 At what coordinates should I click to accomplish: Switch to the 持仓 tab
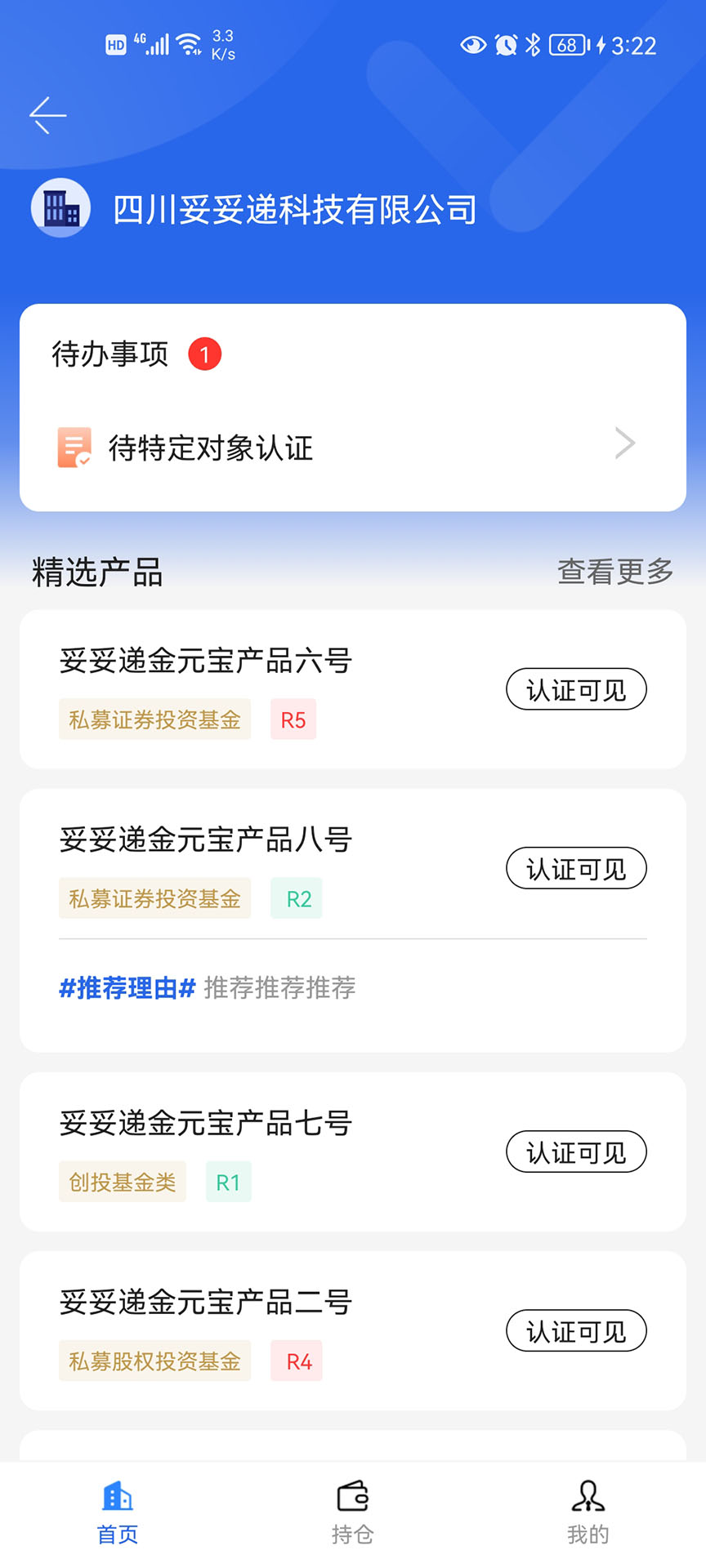[x=353, y=1512]
